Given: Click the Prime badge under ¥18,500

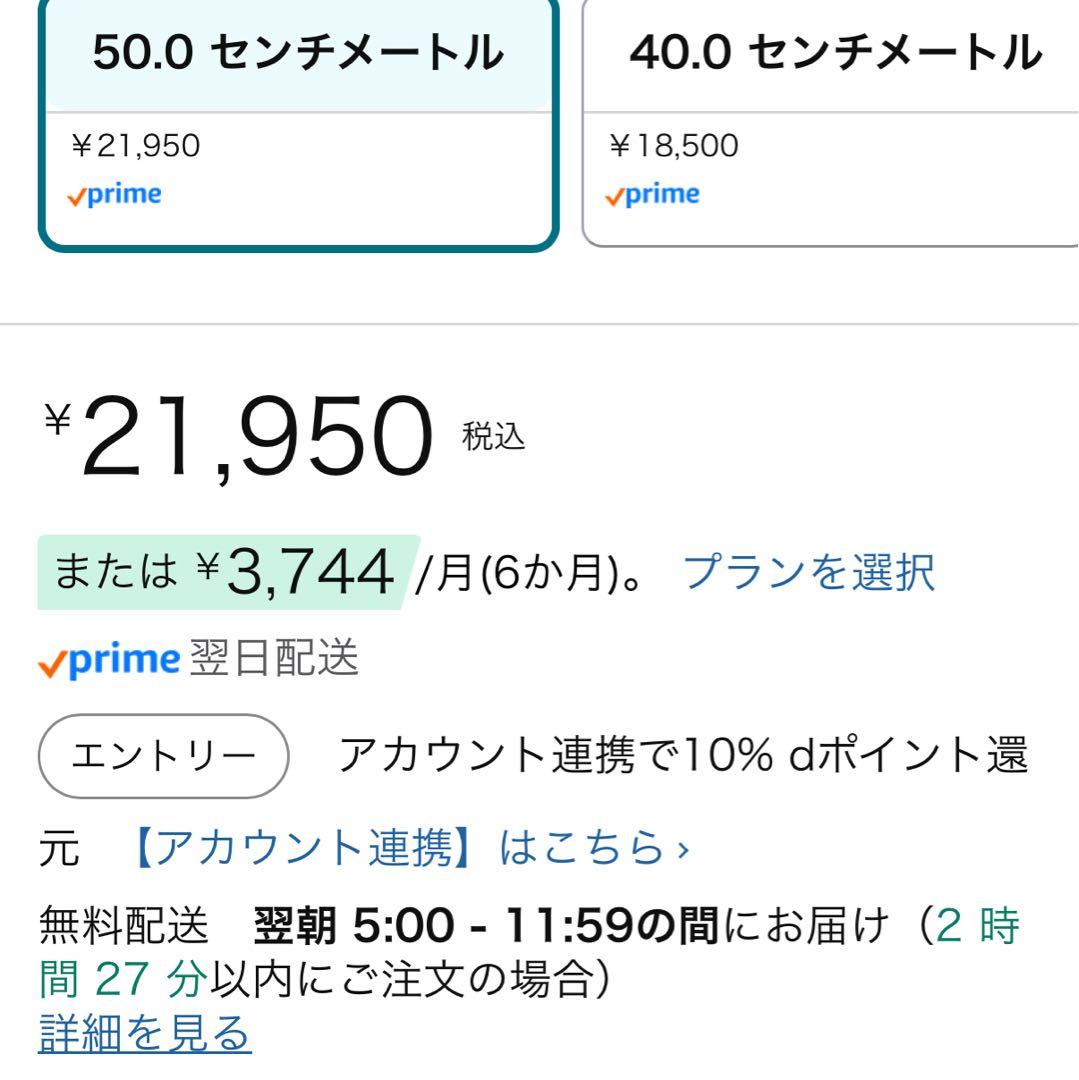Looking at the screenshot, I should 651,195.
